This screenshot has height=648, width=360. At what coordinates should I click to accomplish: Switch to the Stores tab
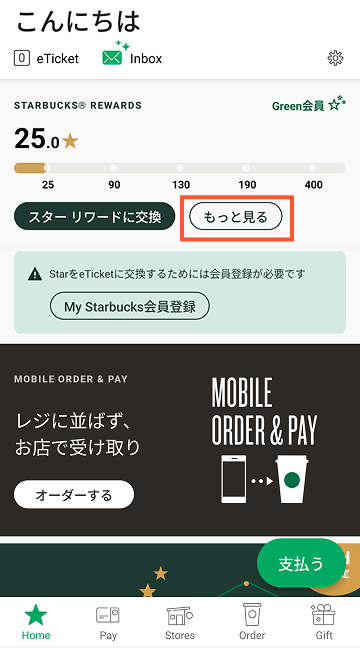pyautogui.click(x=180, y=622)
